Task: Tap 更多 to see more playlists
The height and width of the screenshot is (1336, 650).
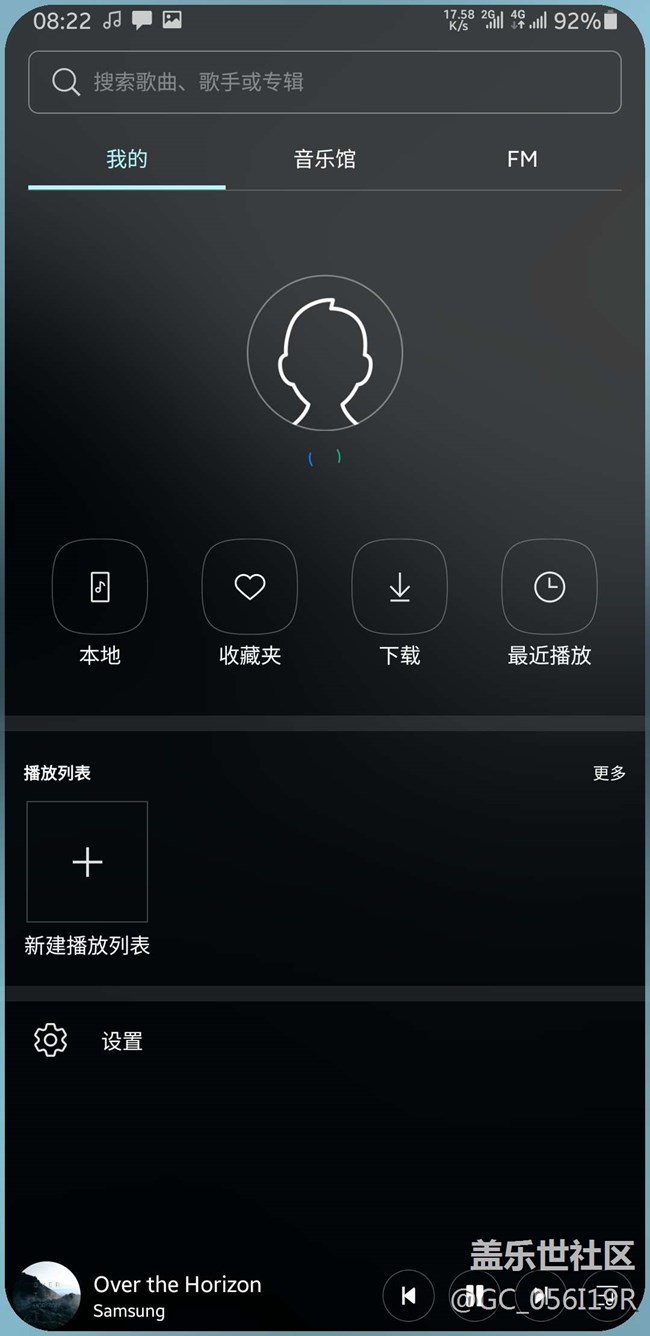Action: tap(609, 773)
